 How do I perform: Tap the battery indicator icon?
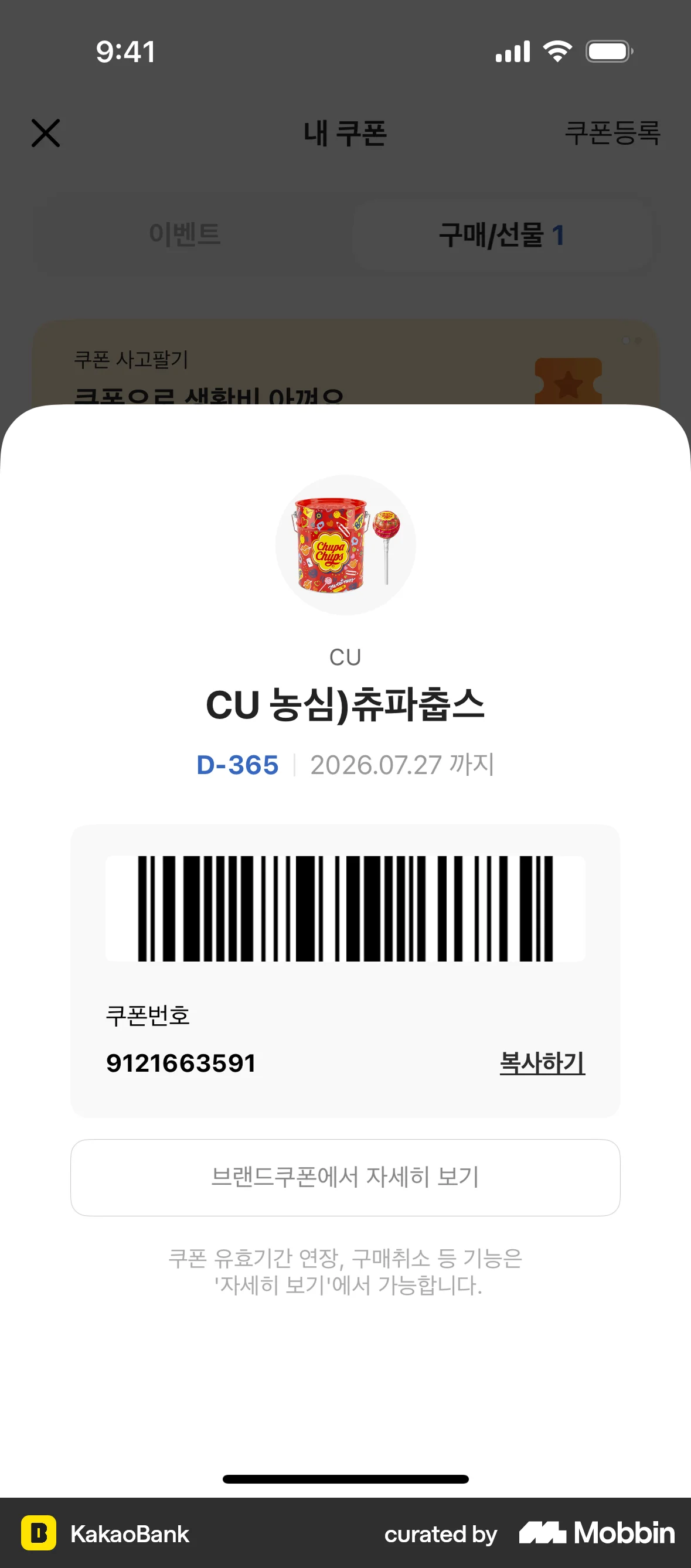[x=609, y=51]
